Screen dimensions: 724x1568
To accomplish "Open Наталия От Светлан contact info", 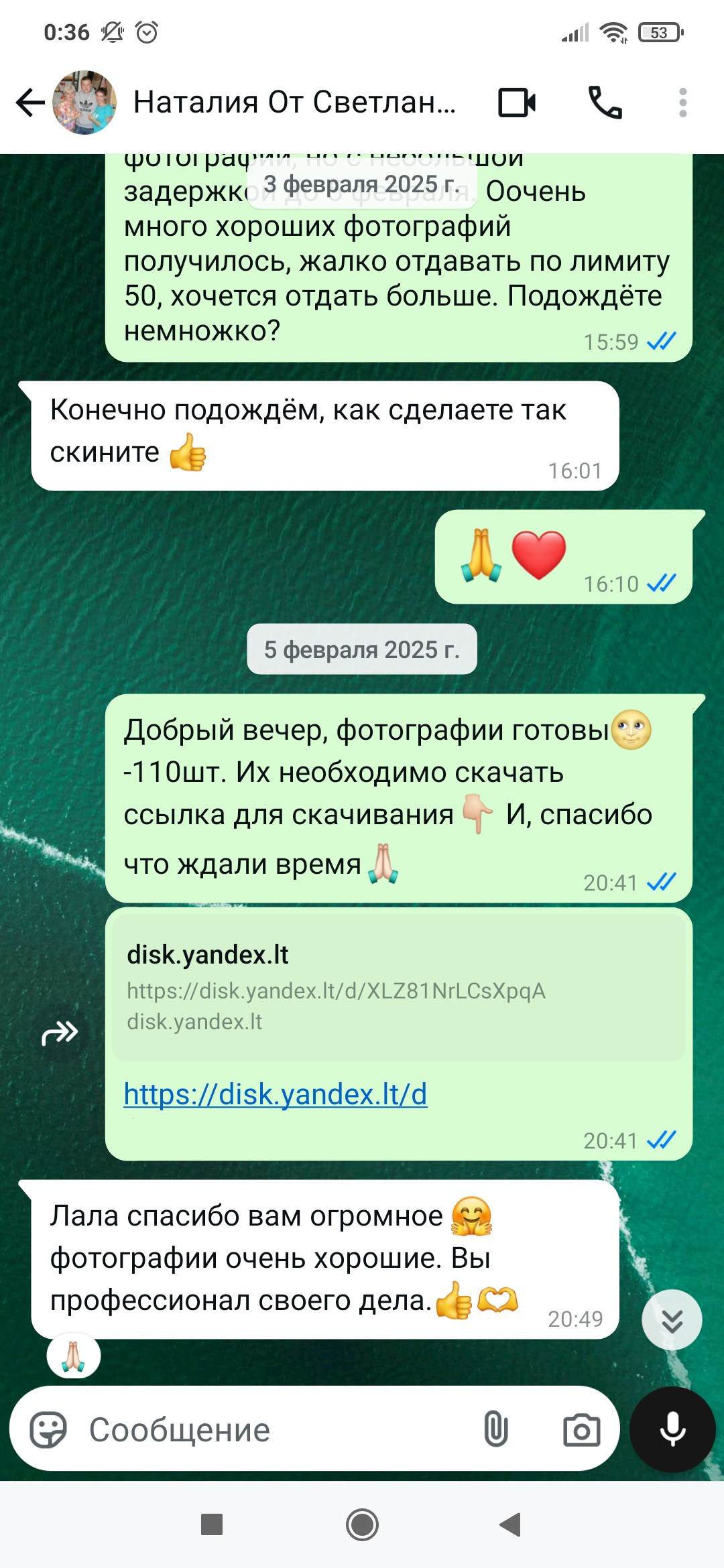I will (x=294, y=103).
